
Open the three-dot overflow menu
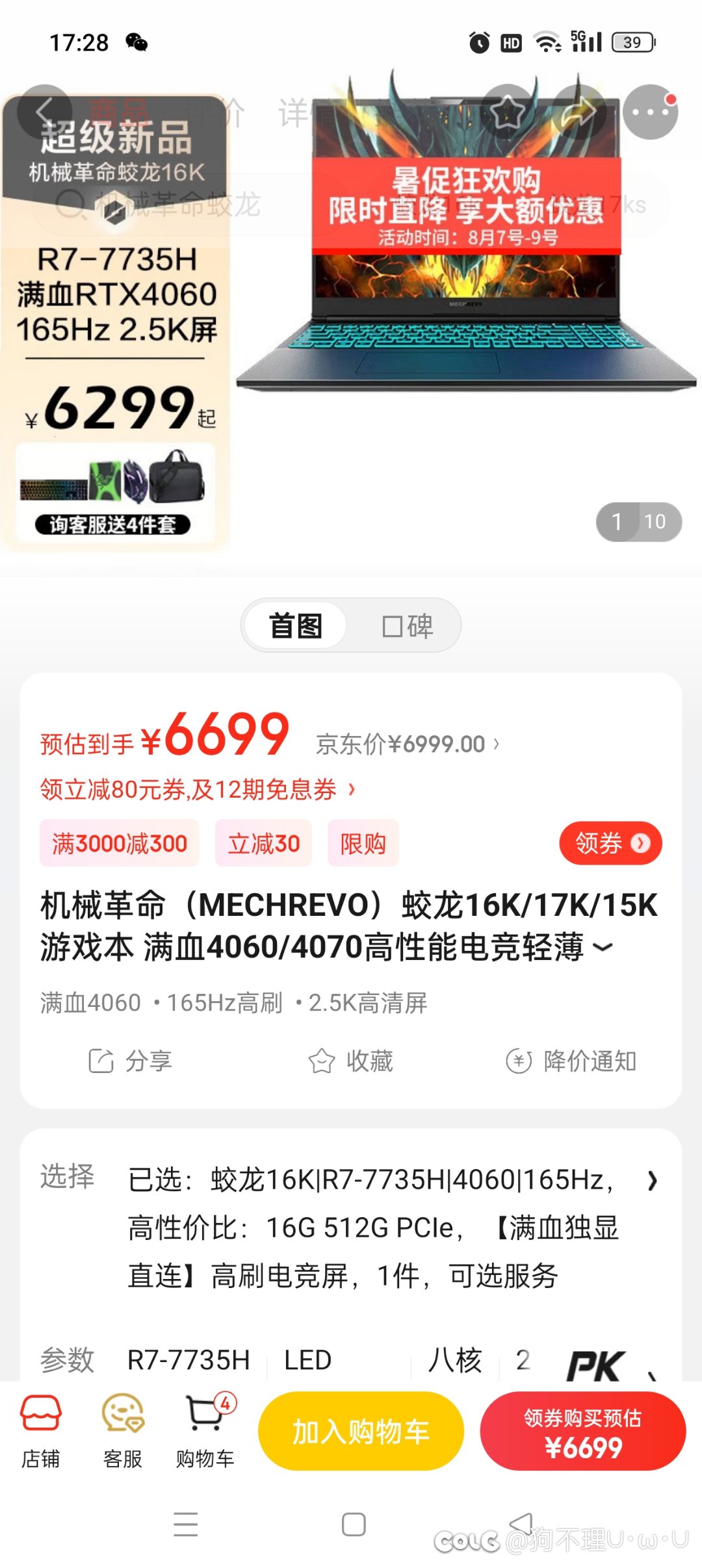click(650, 112)
